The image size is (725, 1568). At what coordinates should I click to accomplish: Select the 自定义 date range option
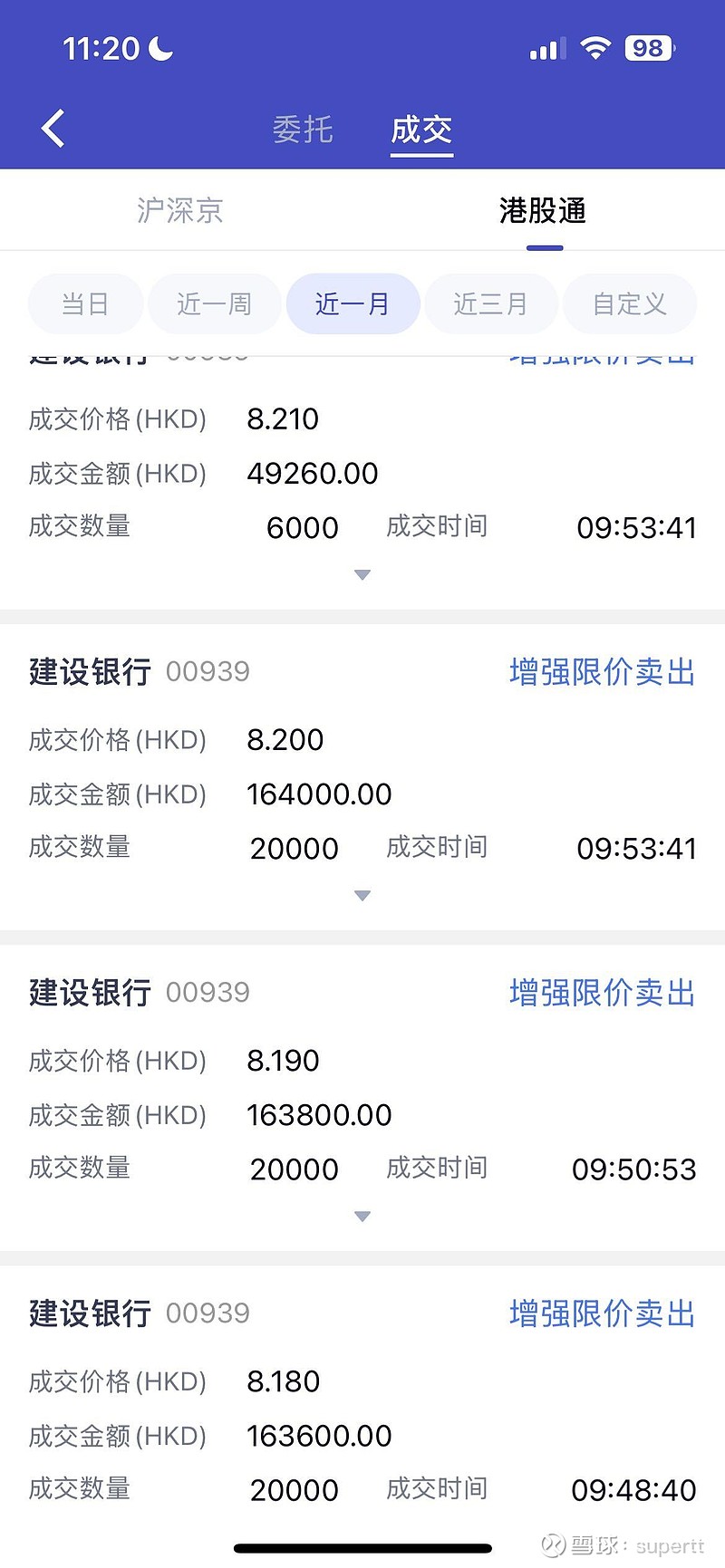click(629, 304)
